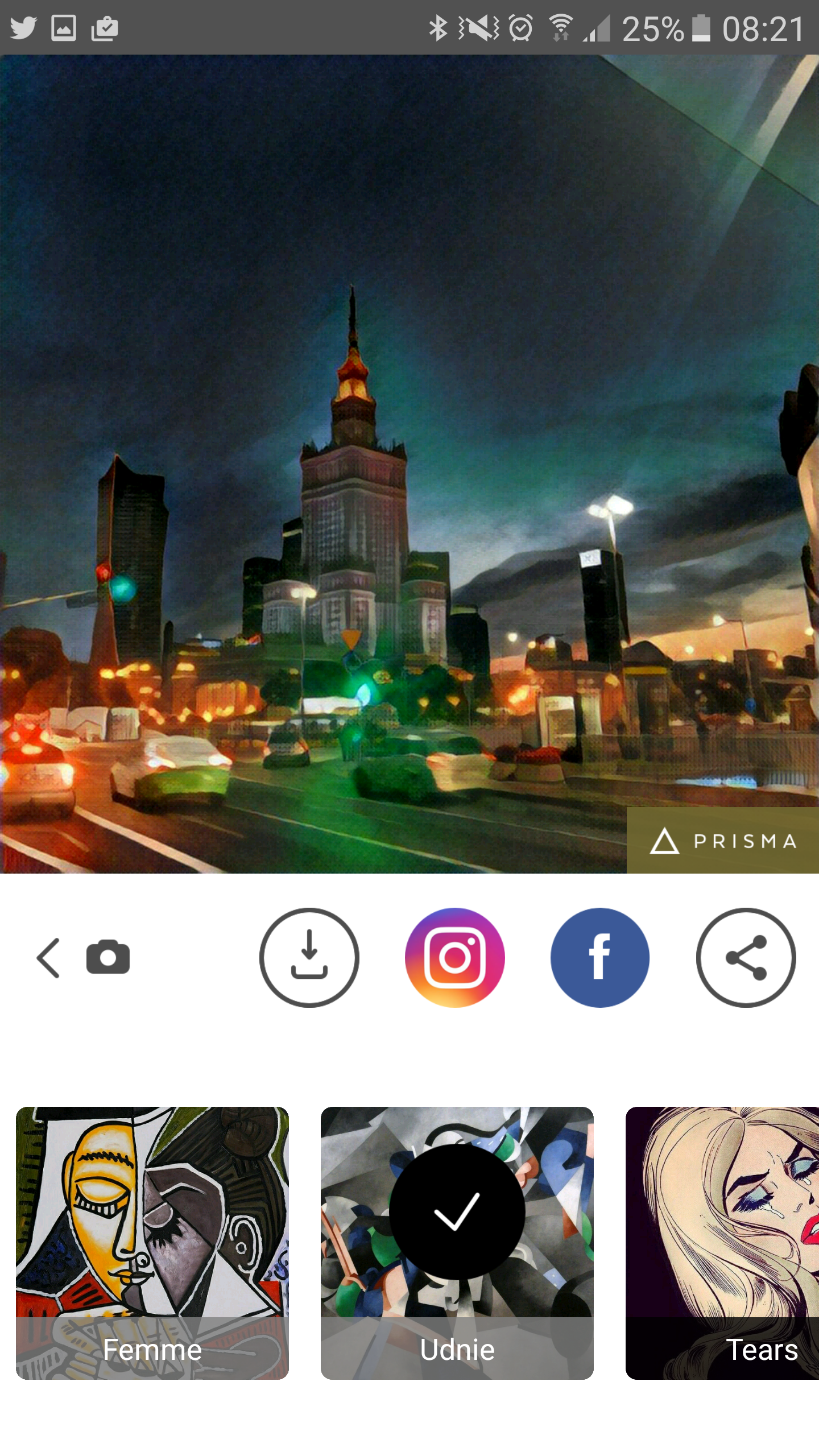The height and width of the screenshot is (1456, 819).
Task: Choose the Tears filter style
Action: point(722,1243)
